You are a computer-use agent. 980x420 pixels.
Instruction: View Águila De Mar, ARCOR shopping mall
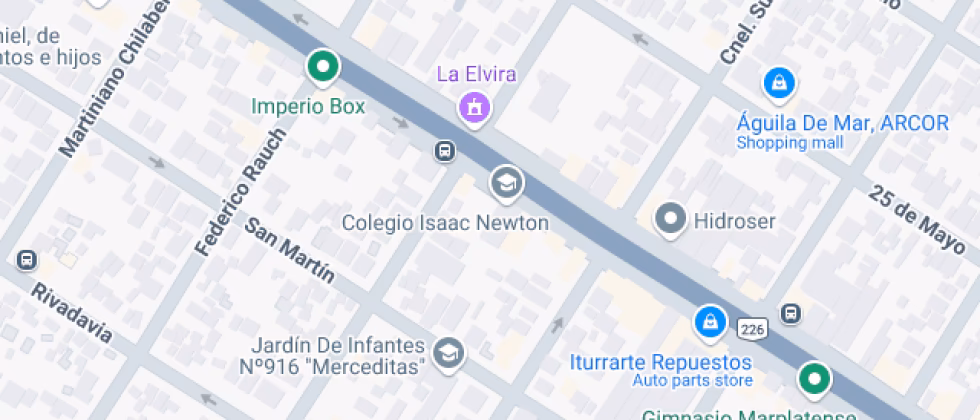[778, 85]
